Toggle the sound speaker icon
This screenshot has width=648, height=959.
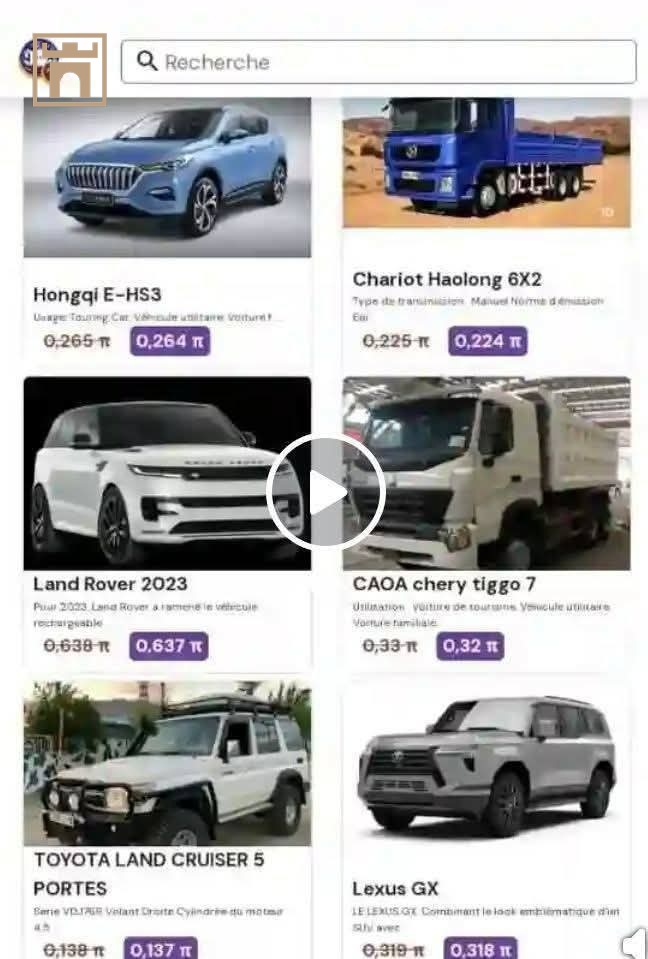point(634,943)
